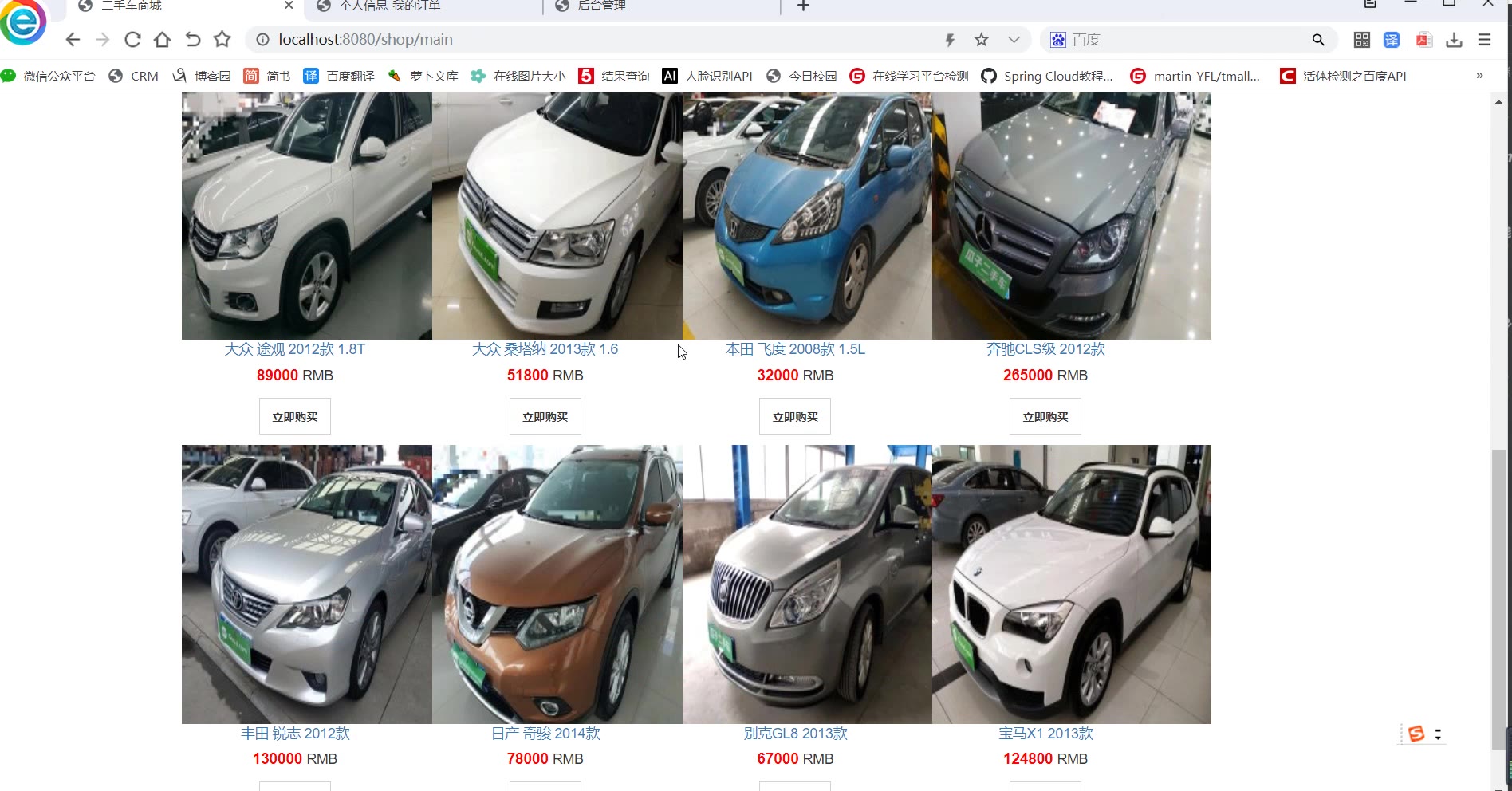View the 奔驰CLS级 2012款 title link
The image size is (1512, 791).
click(x=1045, y=349)
